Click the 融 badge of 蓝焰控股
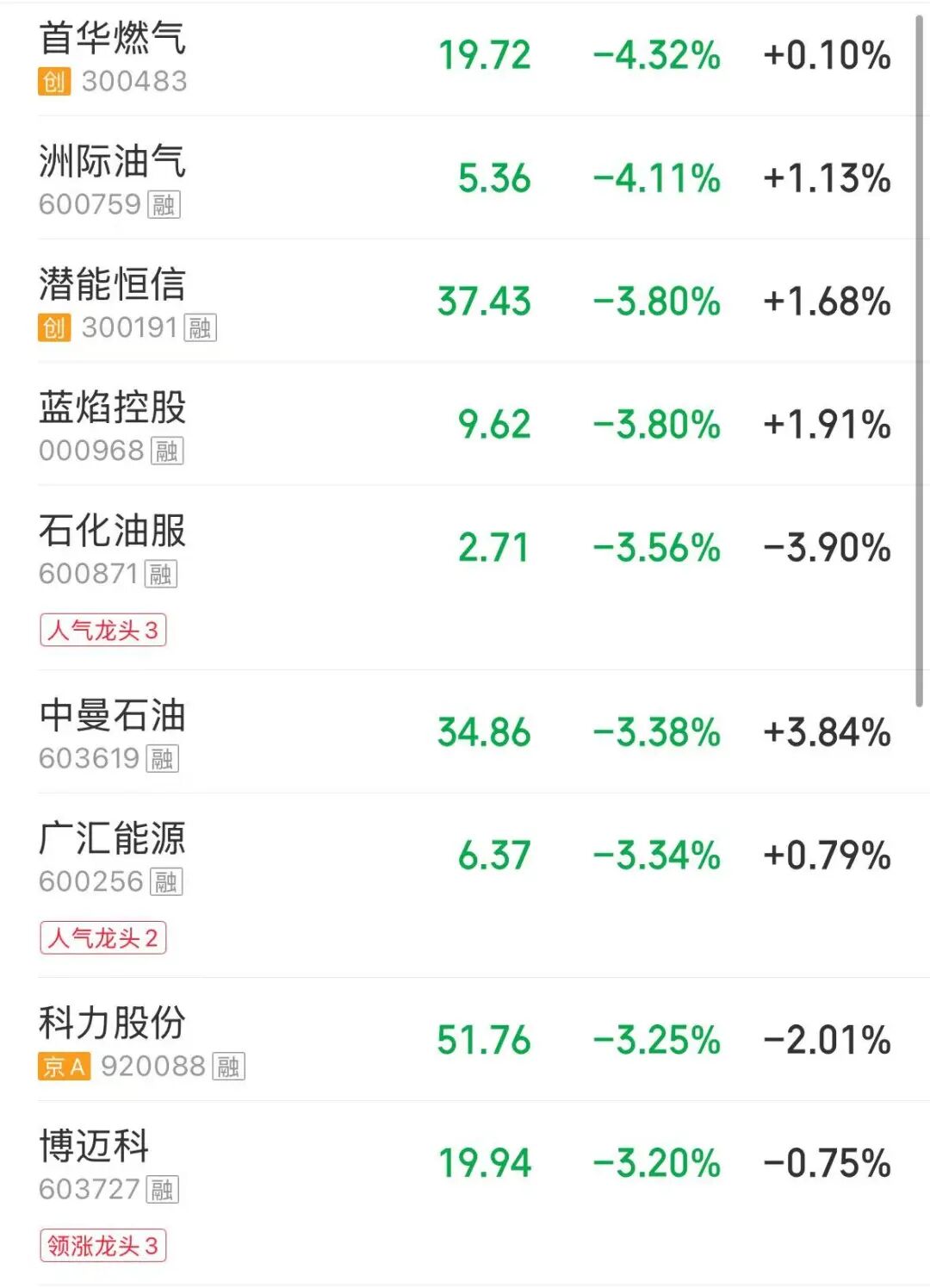 pos(166,451)
